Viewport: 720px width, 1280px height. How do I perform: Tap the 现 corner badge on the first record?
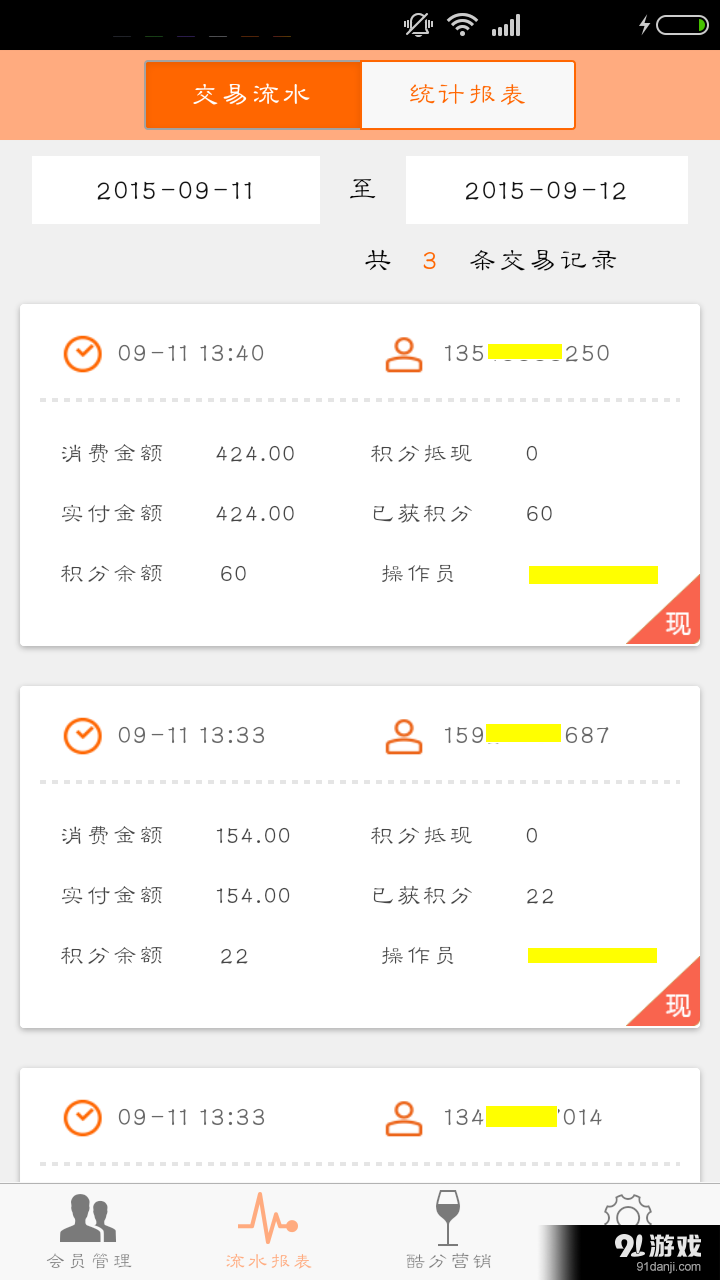click(x=678, y=623)
